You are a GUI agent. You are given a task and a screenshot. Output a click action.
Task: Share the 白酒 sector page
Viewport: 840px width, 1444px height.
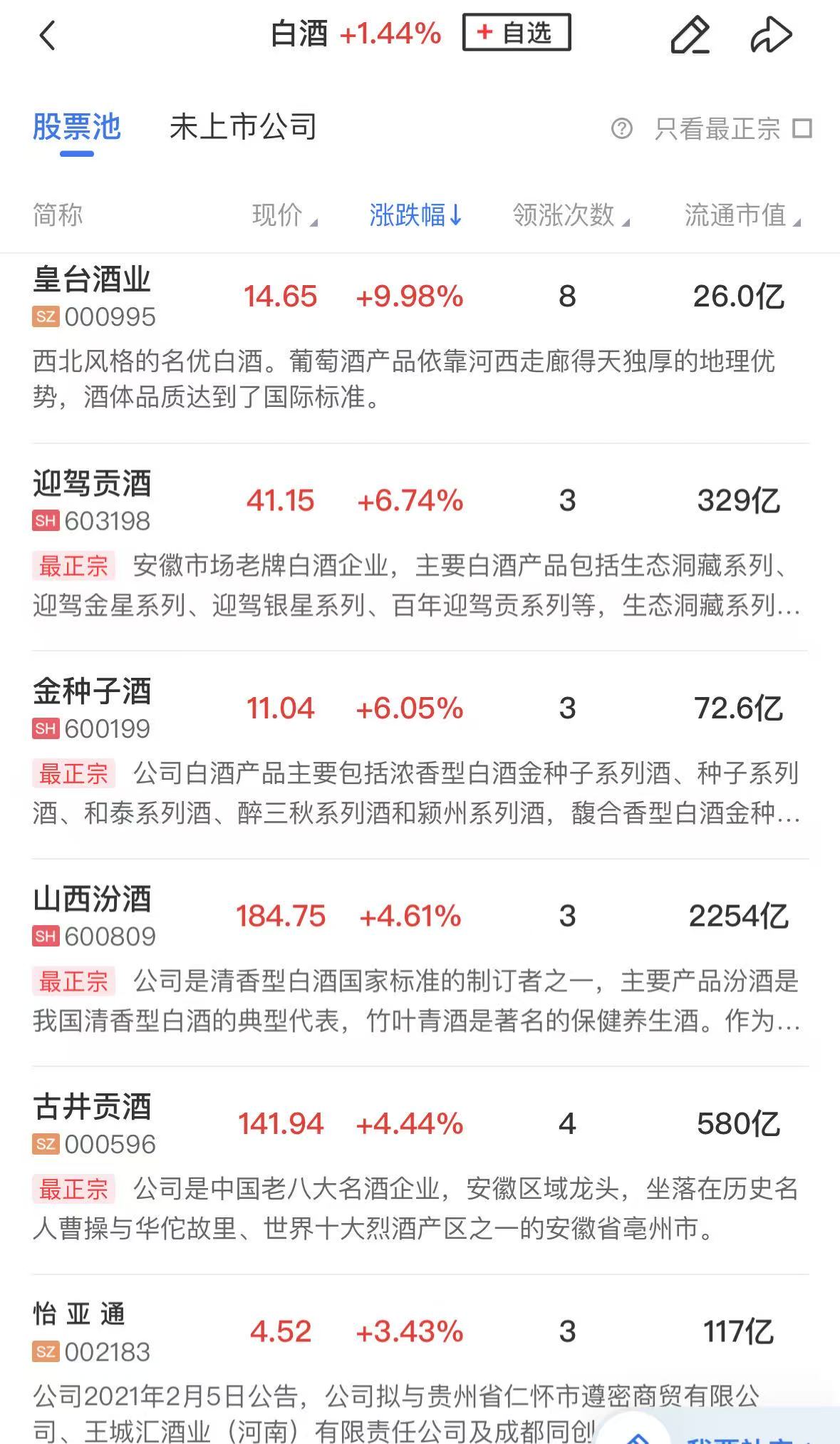pos(772,34)
